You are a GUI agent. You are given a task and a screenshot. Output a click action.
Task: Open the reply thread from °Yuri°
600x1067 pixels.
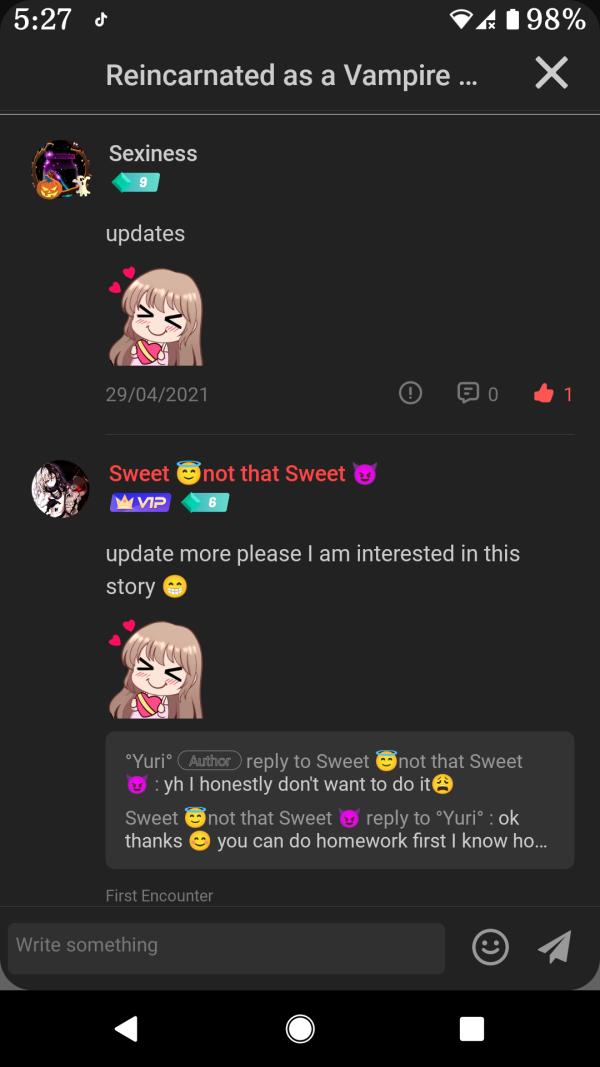[x=339, y=799]
